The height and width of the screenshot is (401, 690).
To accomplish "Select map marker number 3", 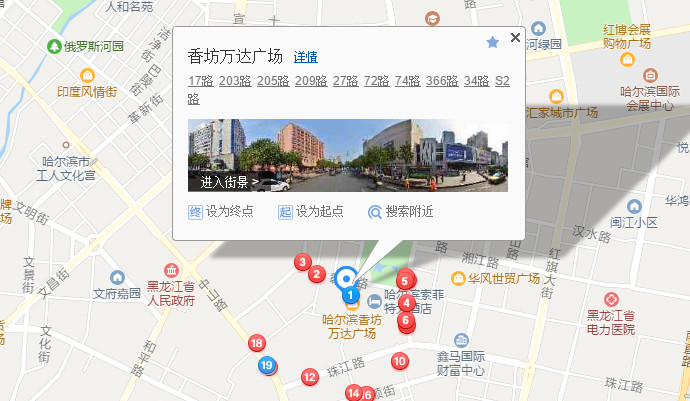I will click(301, 262).
